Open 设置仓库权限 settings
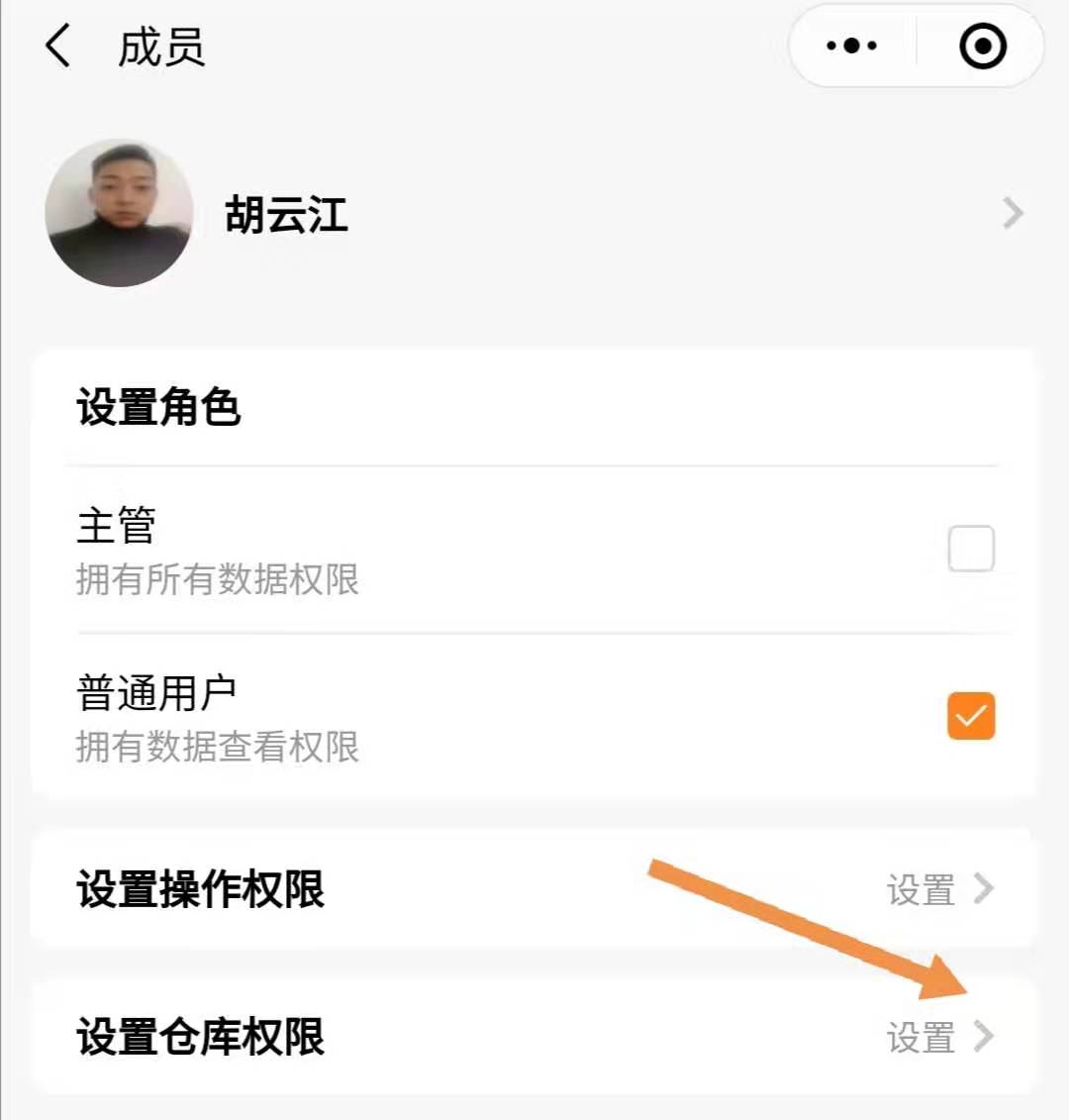Viewport: 1069px width, 1120px height. (x=938, y=1037)
